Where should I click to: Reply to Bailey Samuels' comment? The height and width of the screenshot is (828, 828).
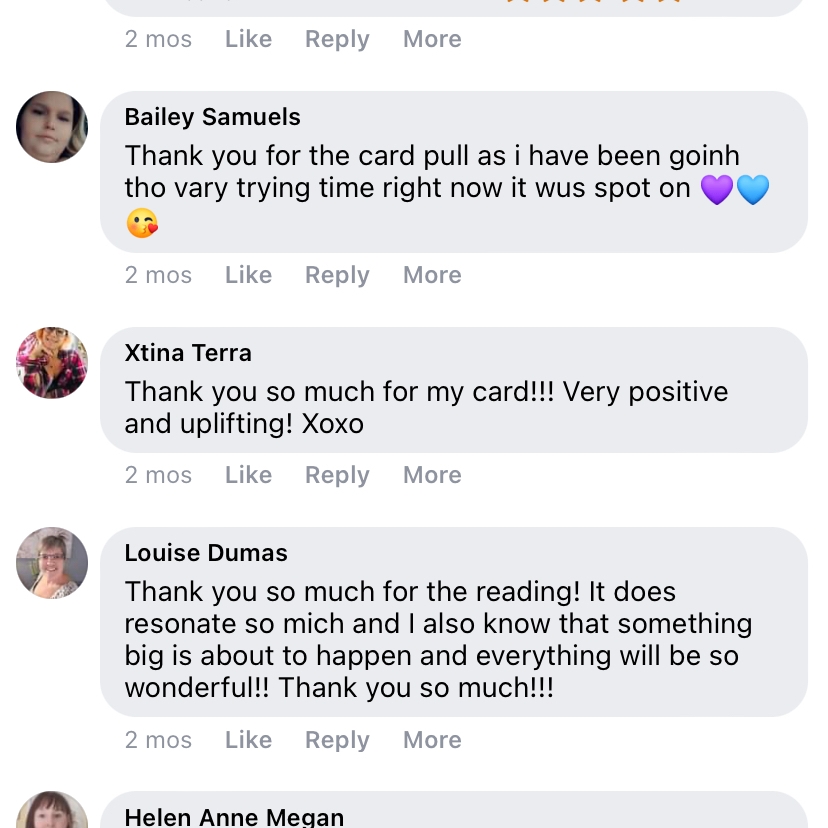point(337,275)
